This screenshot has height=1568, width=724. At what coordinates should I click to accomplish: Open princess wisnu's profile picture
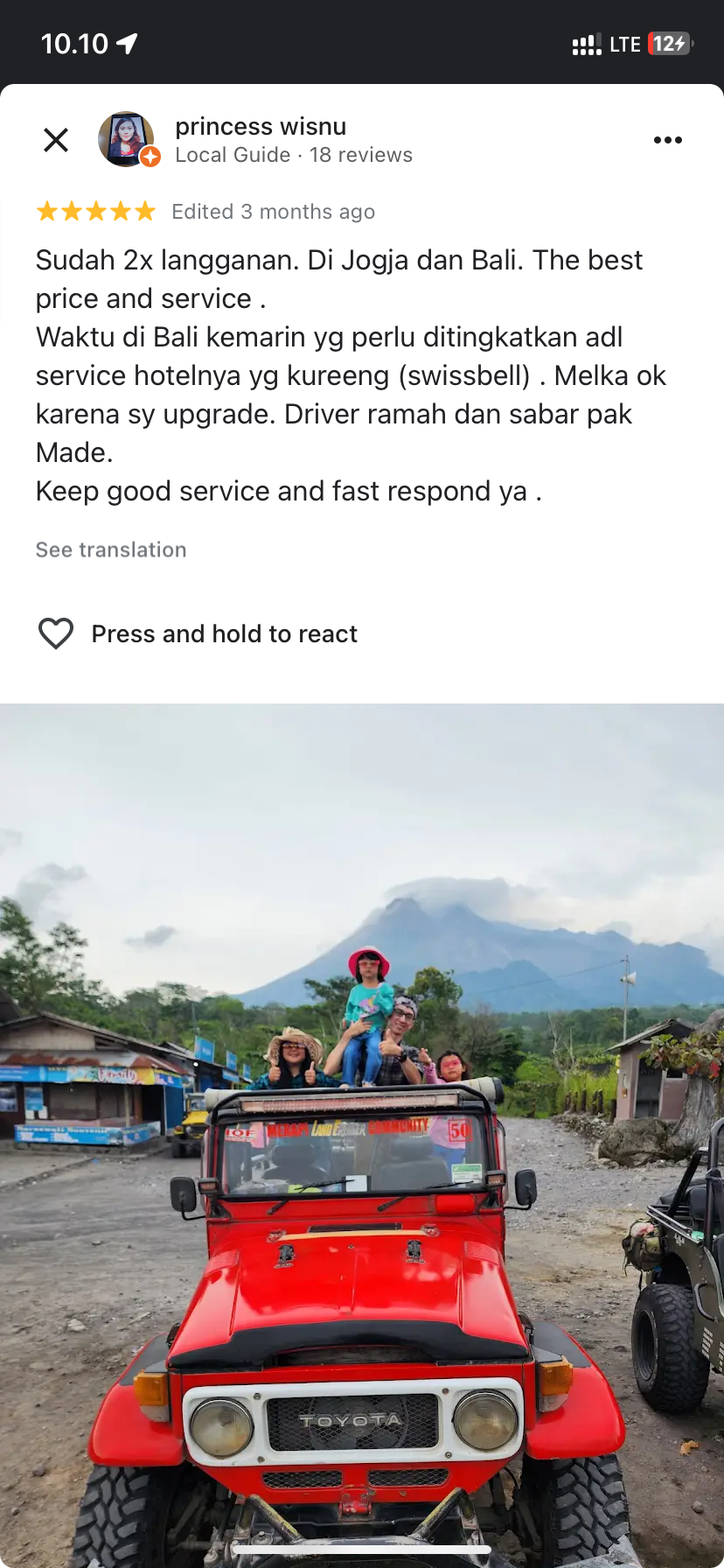tap(127, 139)
